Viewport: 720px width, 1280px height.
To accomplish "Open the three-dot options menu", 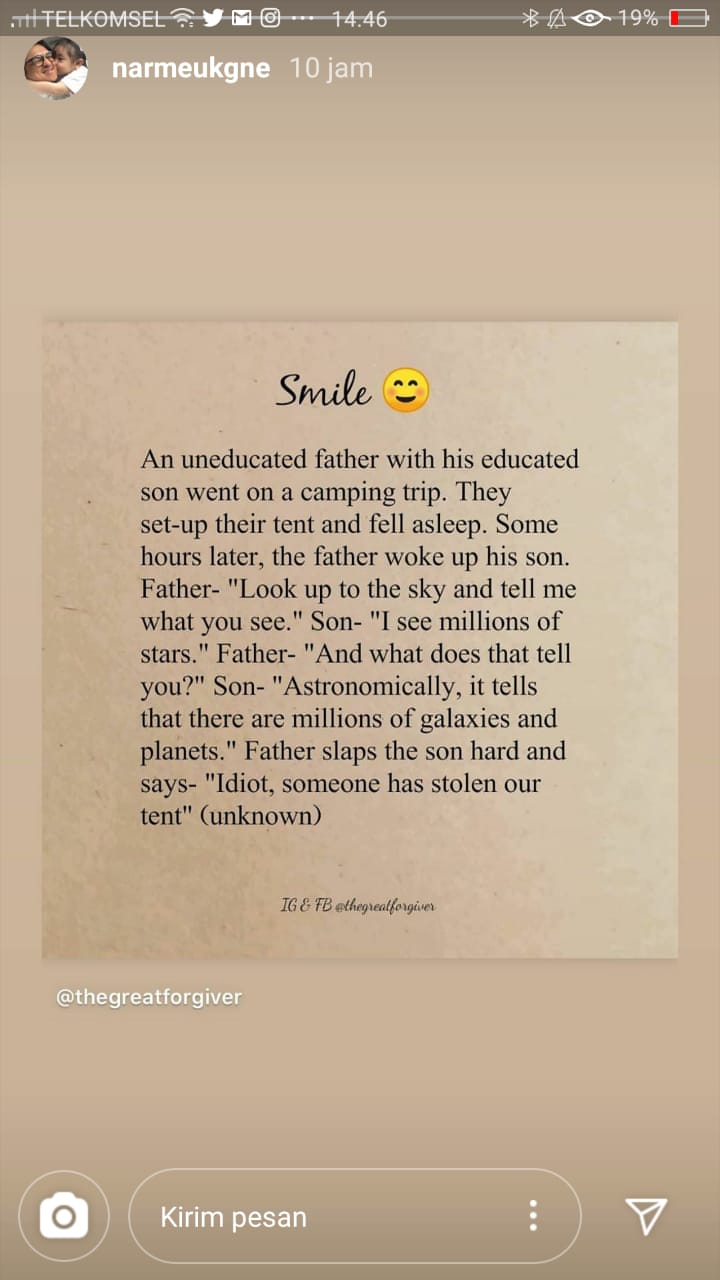I will tap(533, 1216).
